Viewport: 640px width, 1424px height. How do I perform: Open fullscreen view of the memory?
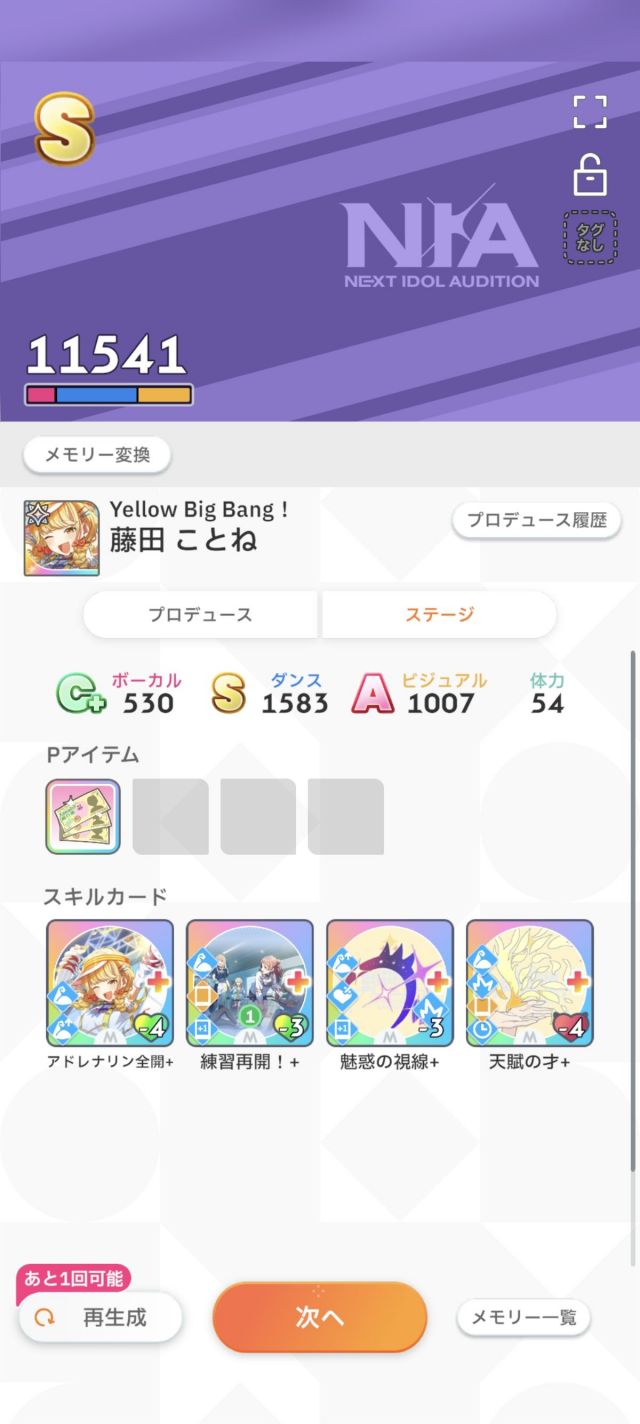click(590, 111)
